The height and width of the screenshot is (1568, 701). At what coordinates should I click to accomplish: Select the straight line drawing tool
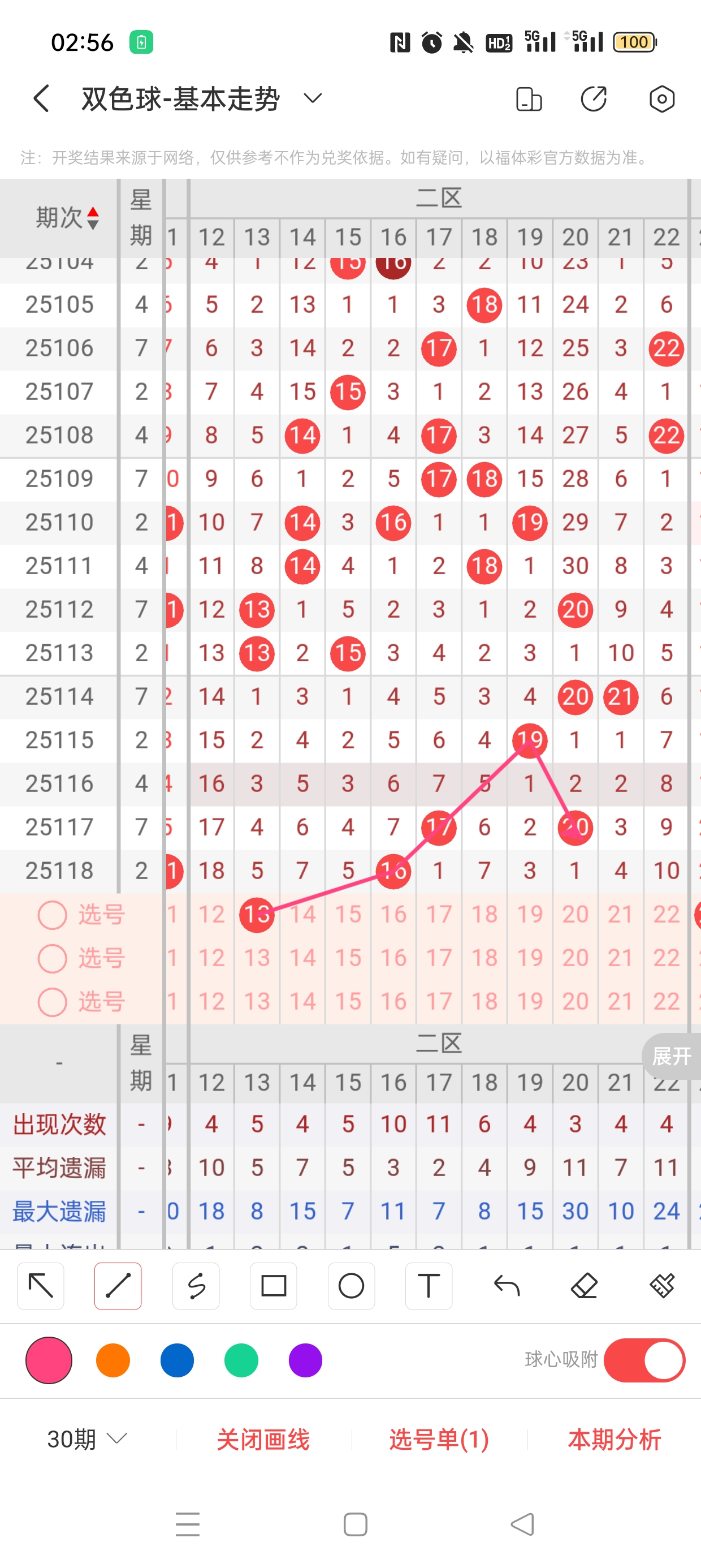[118, 1286]
